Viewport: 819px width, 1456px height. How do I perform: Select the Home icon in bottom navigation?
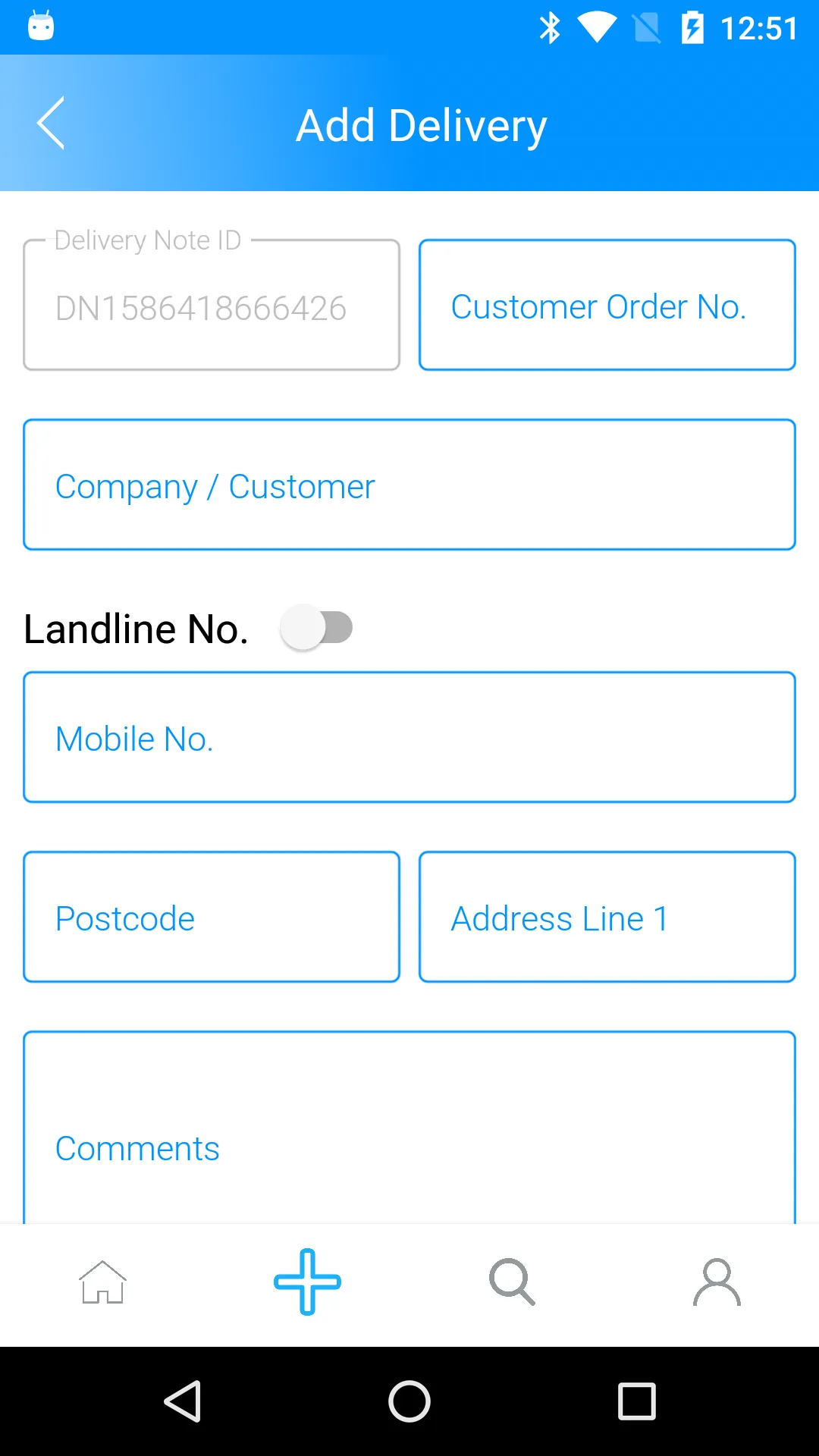coord(102,1282)
